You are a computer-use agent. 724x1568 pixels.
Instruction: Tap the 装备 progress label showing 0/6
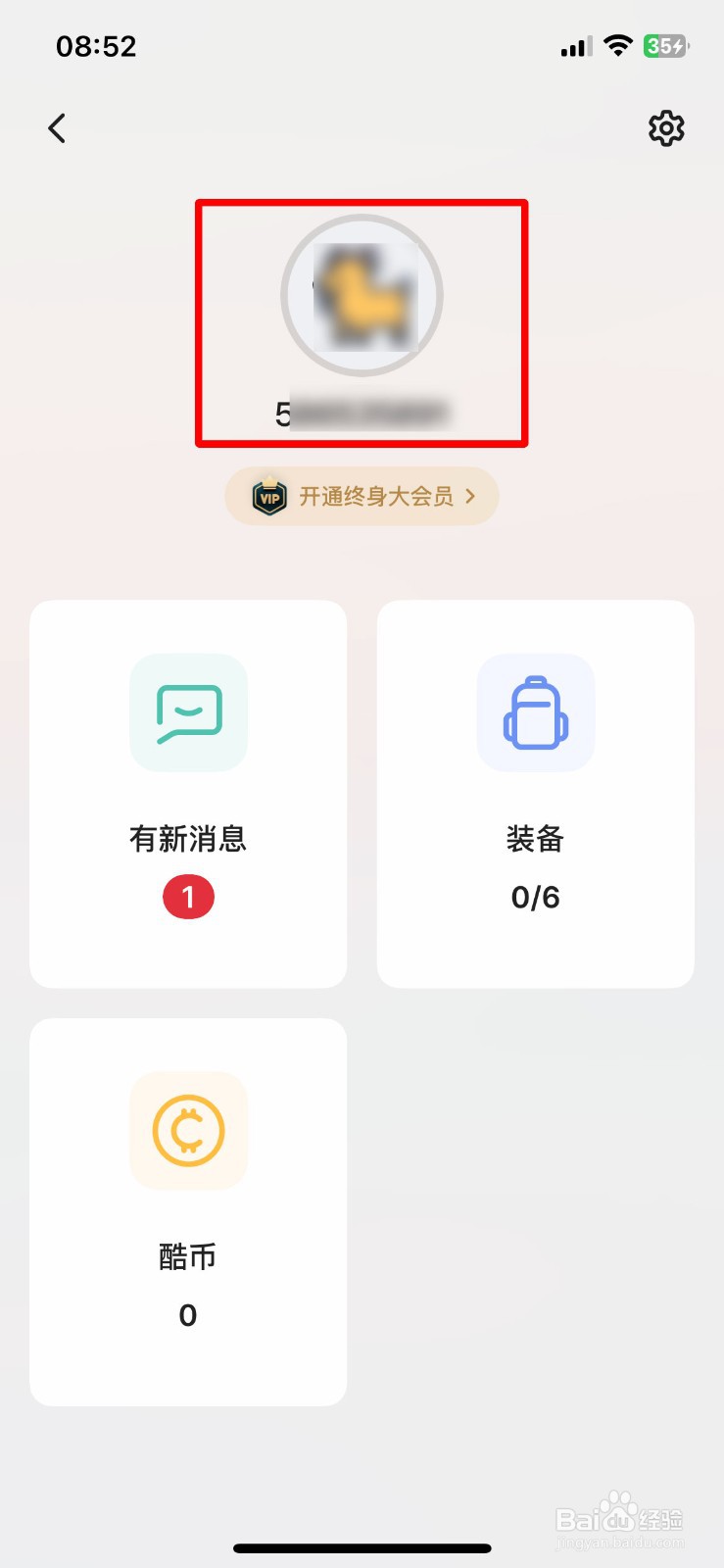tap(535, 896)
